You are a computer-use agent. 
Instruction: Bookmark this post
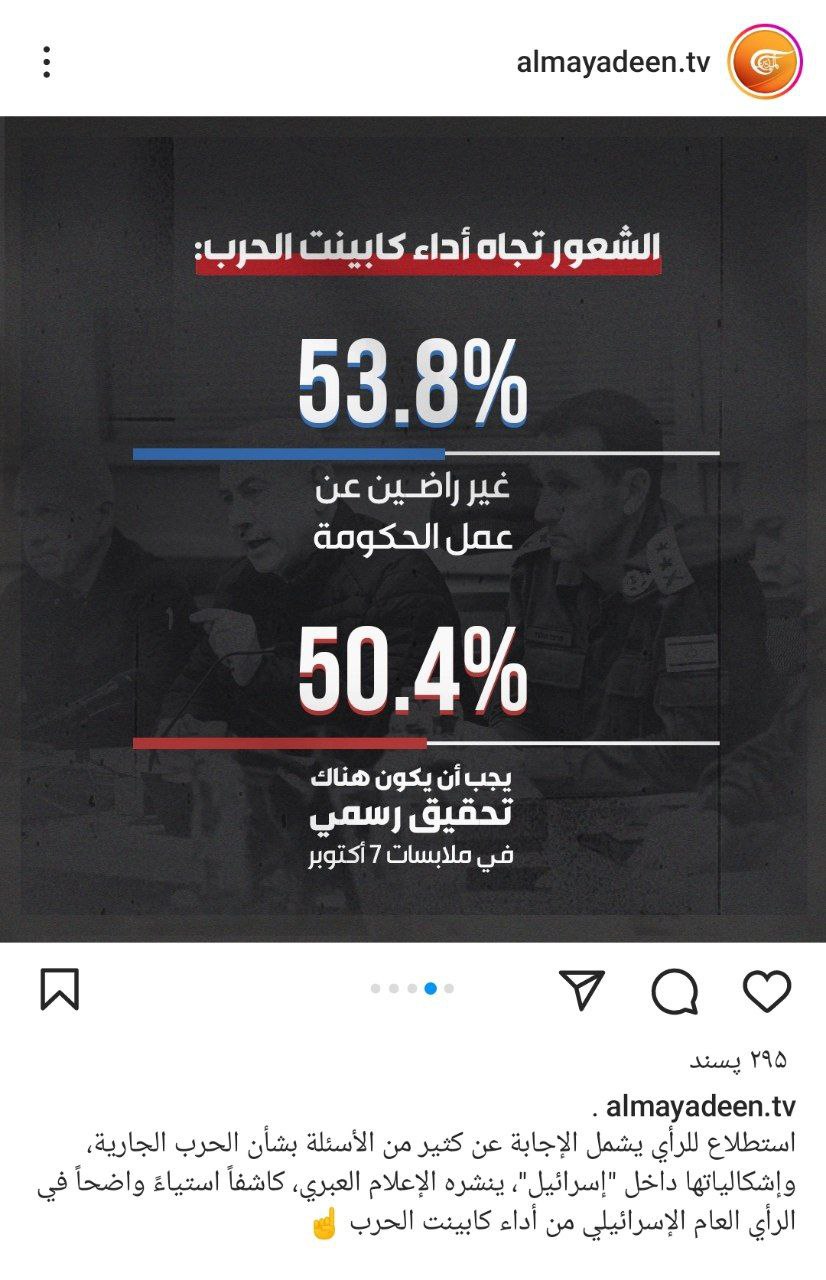click(x=59, y=990)
